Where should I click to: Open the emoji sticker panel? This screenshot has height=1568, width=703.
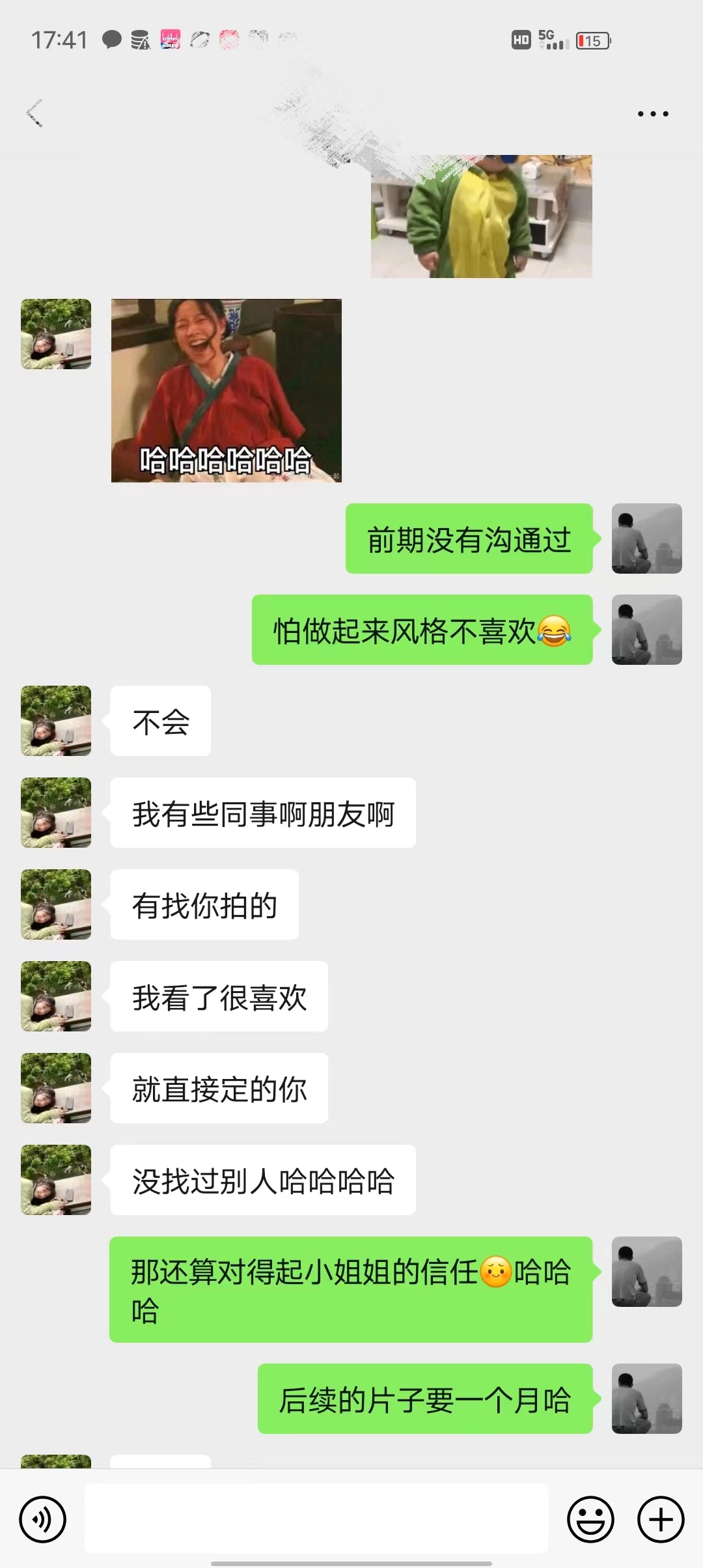[x=591, y=1520]
